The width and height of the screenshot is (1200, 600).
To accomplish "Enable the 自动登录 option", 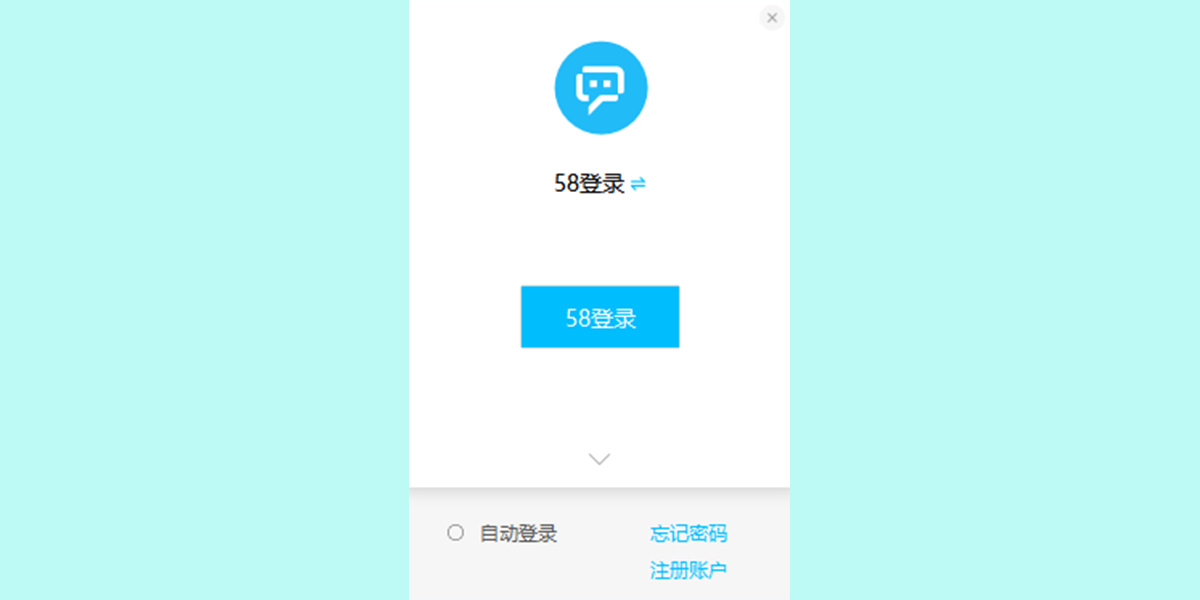I will [x=456, y=533].
